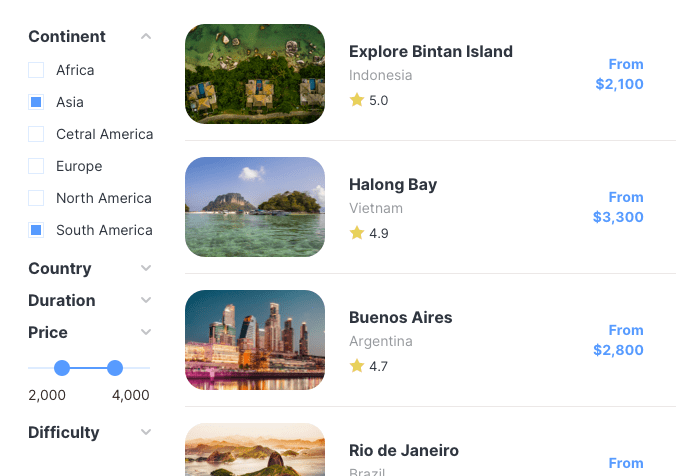Tap the 2,000 minimum price handle
This screenshot has height=476, width=676.
pos(62,368)
